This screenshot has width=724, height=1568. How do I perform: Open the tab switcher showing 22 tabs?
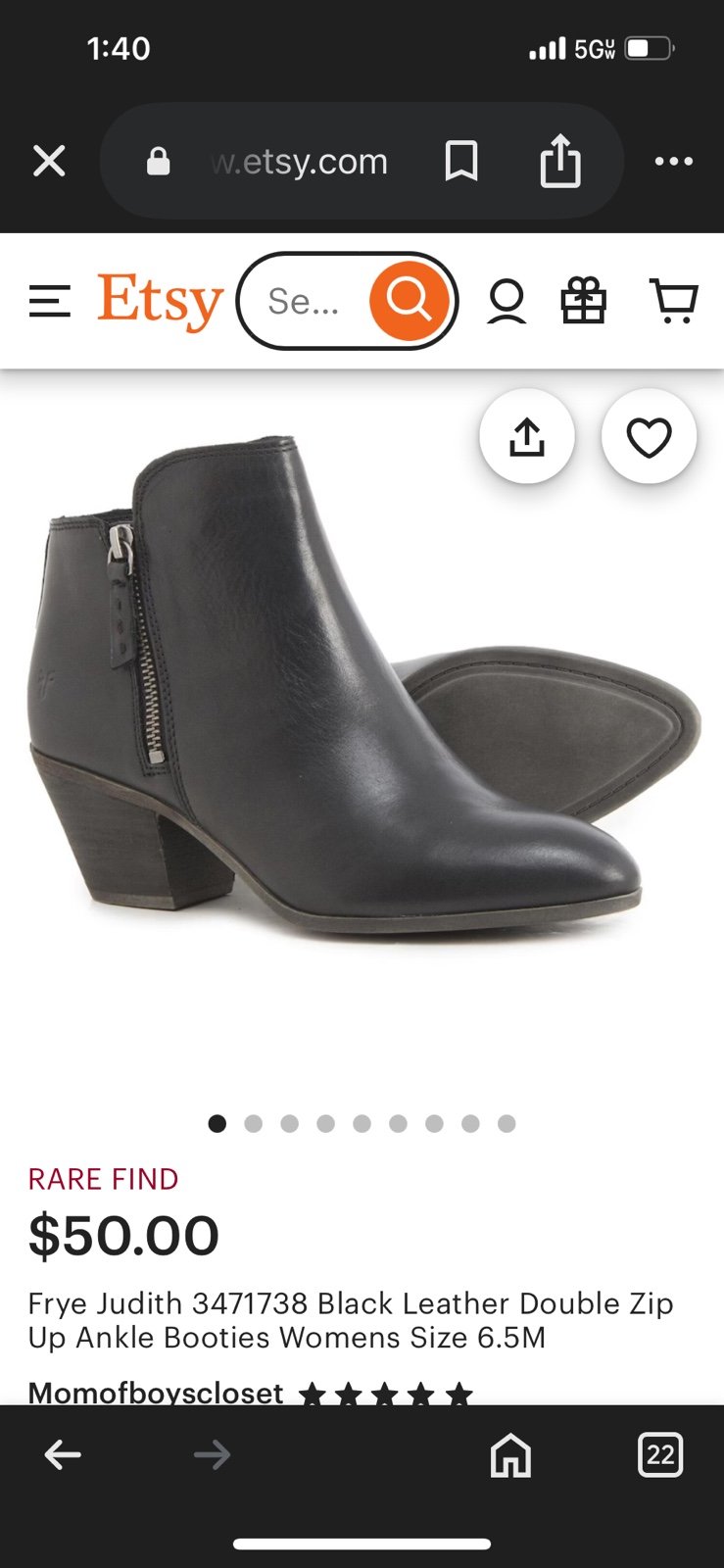coord(660,1455)
